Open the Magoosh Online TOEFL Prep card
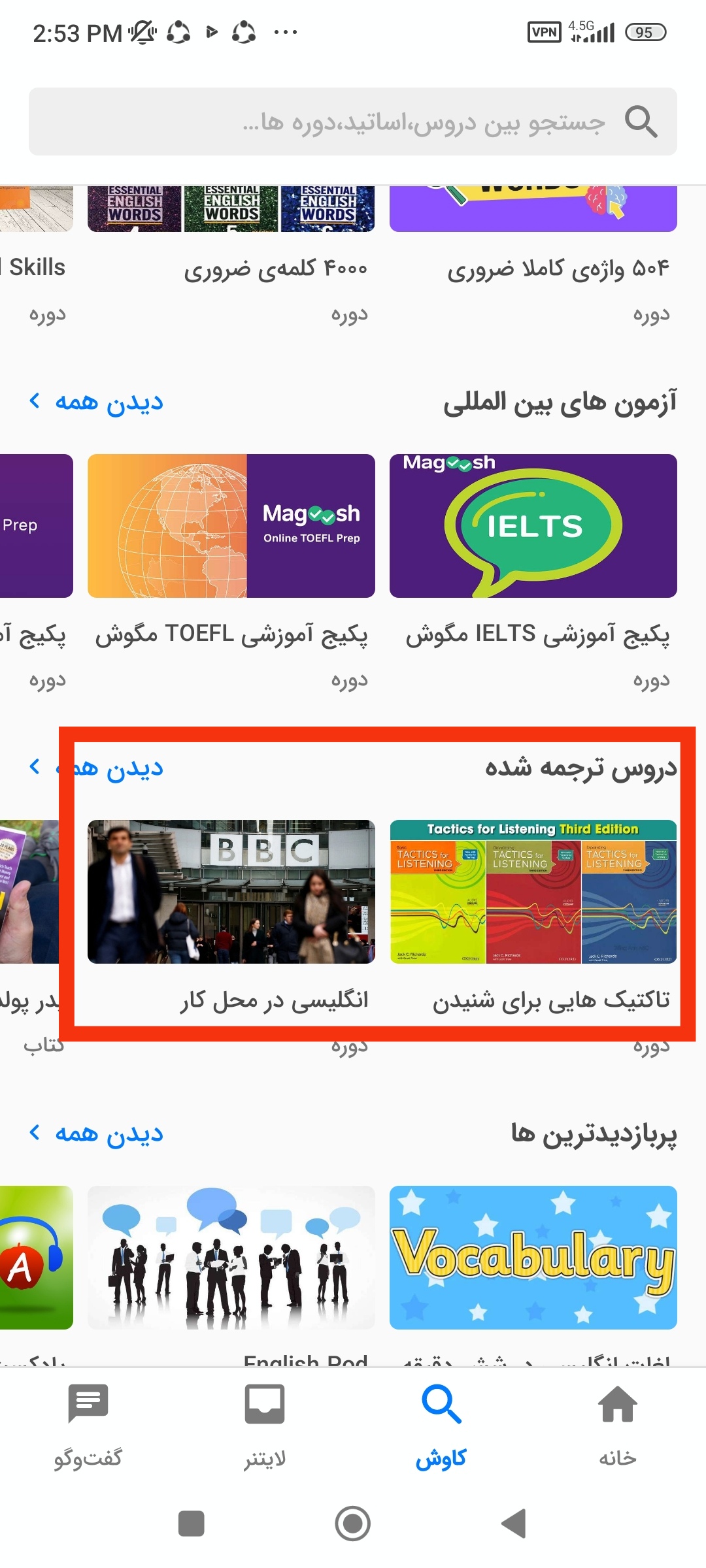 click(231, 526)
